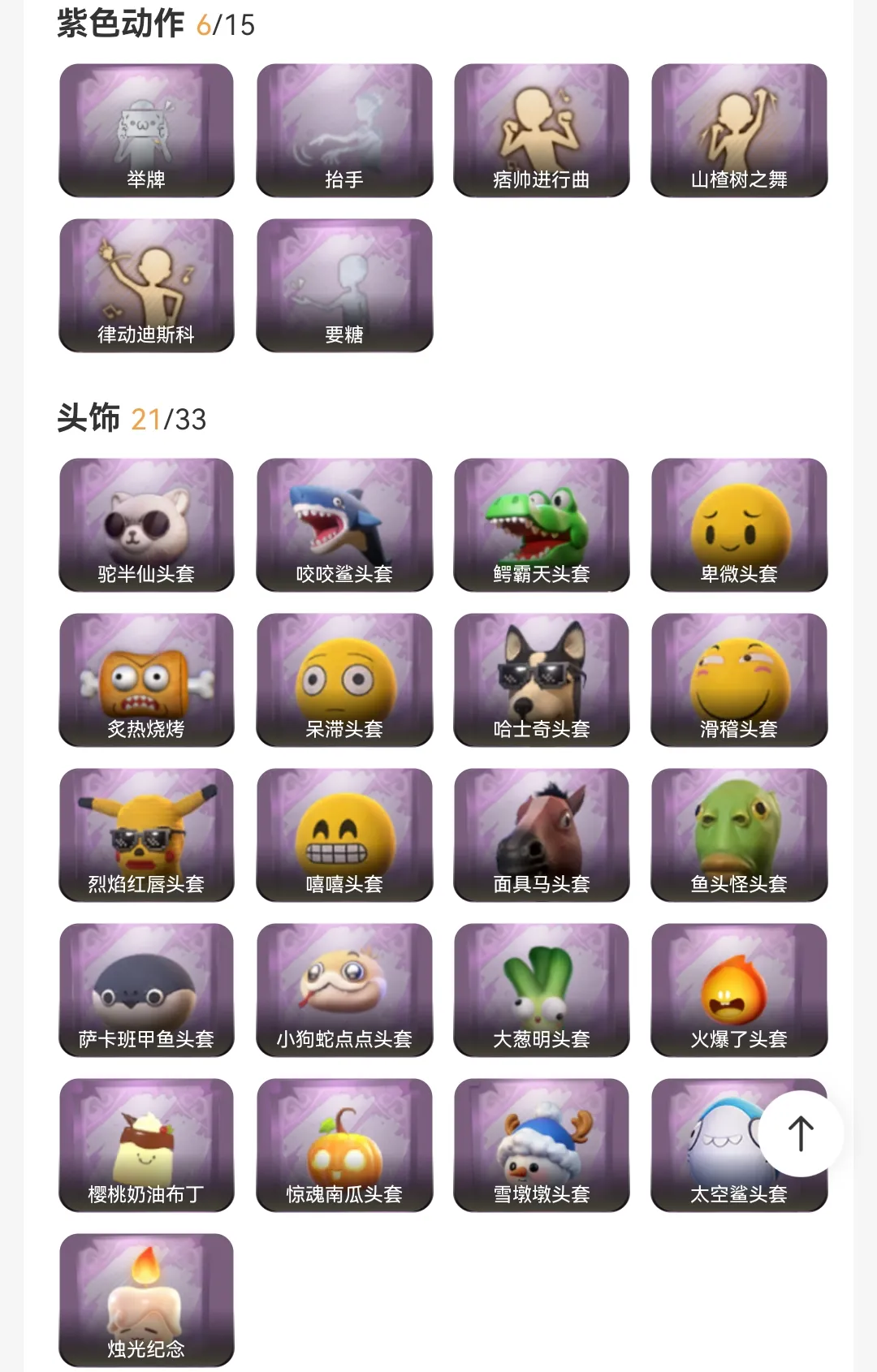Screen dimensions: 877x1372
Task: Select the 烛光纪念 candle item
Action: (146, 1300)
